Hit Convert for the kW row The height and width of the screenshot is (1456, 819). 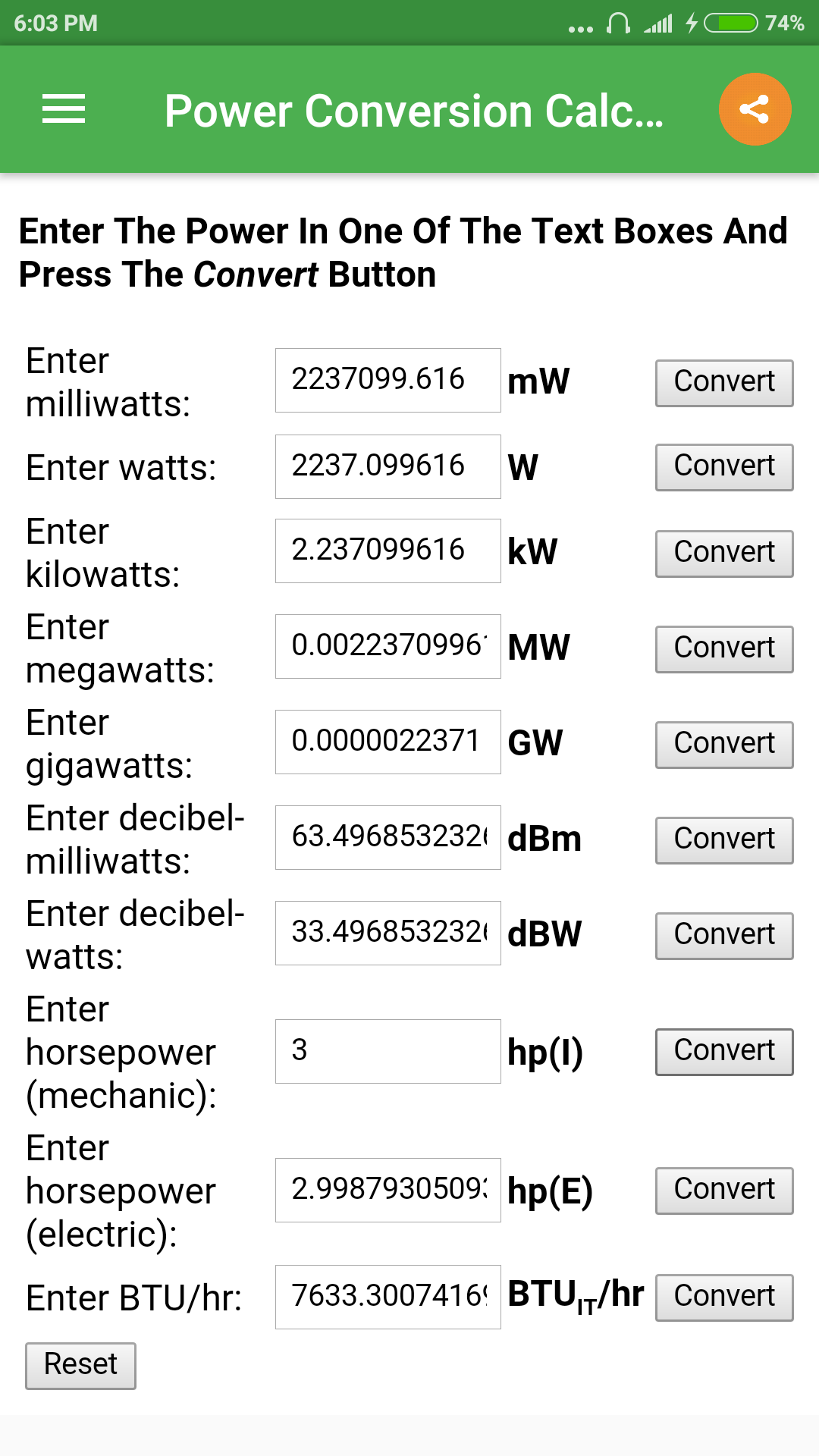[724, 554]
